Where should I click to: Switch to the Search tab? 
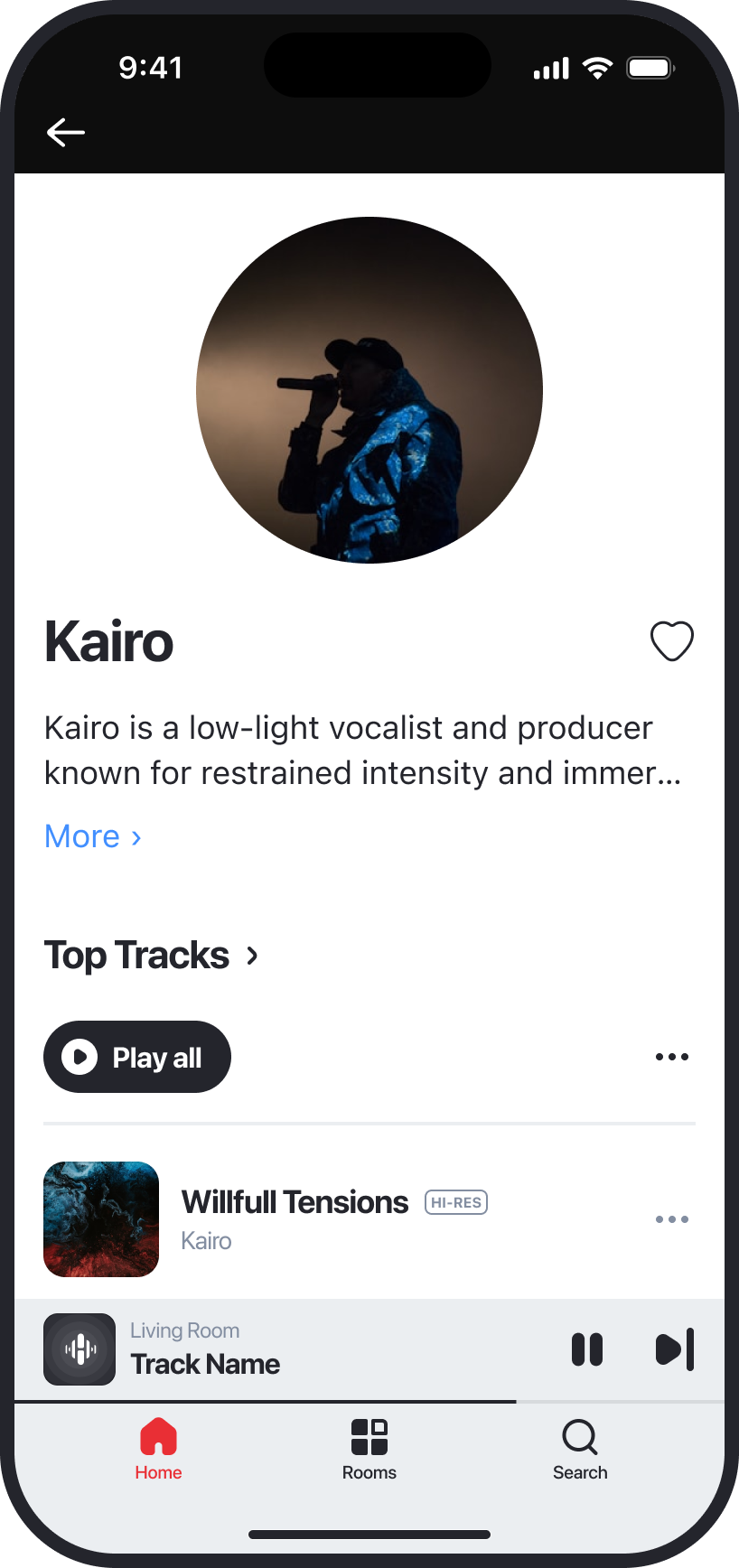click(580, 1449)
